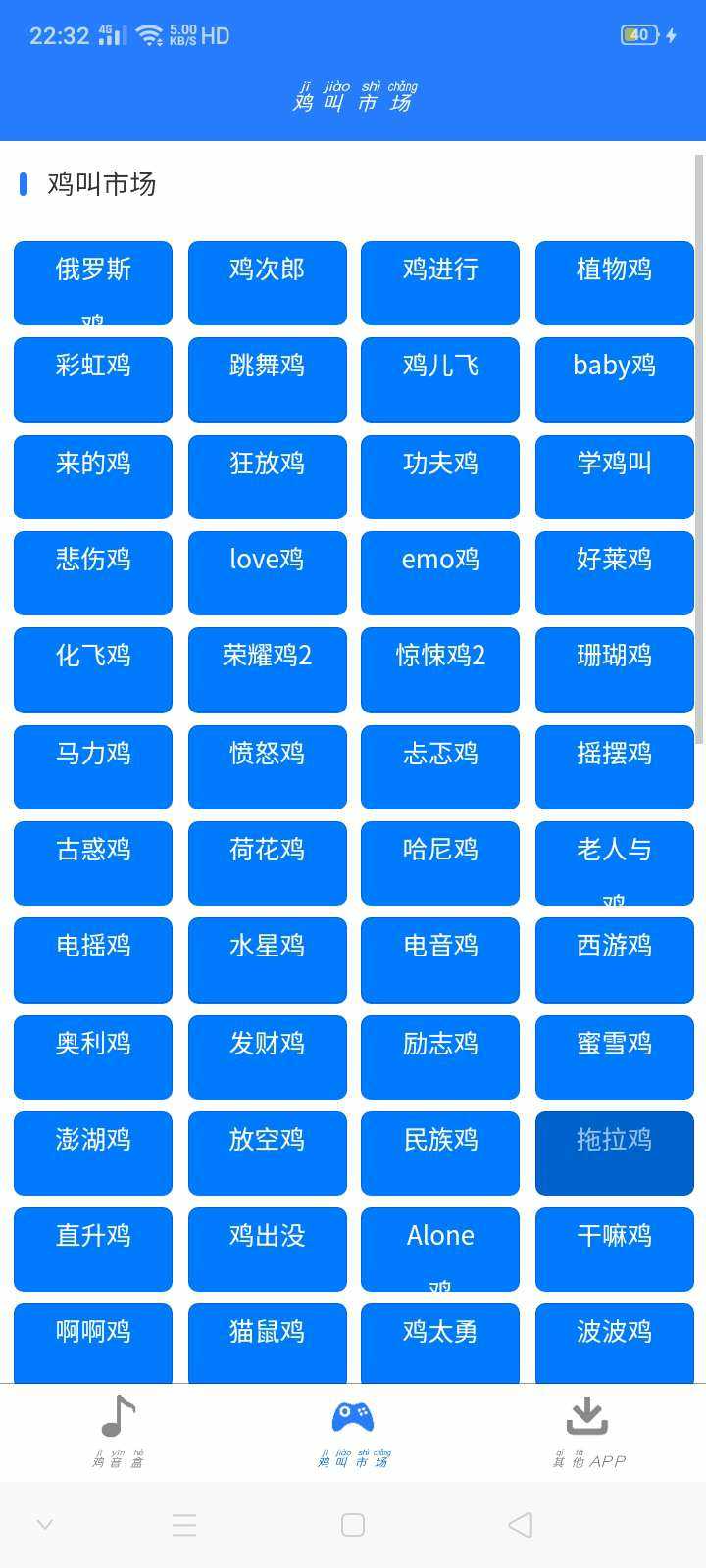
Task: Open the 其他APP download tab
Action: (x=588, y=1429)
